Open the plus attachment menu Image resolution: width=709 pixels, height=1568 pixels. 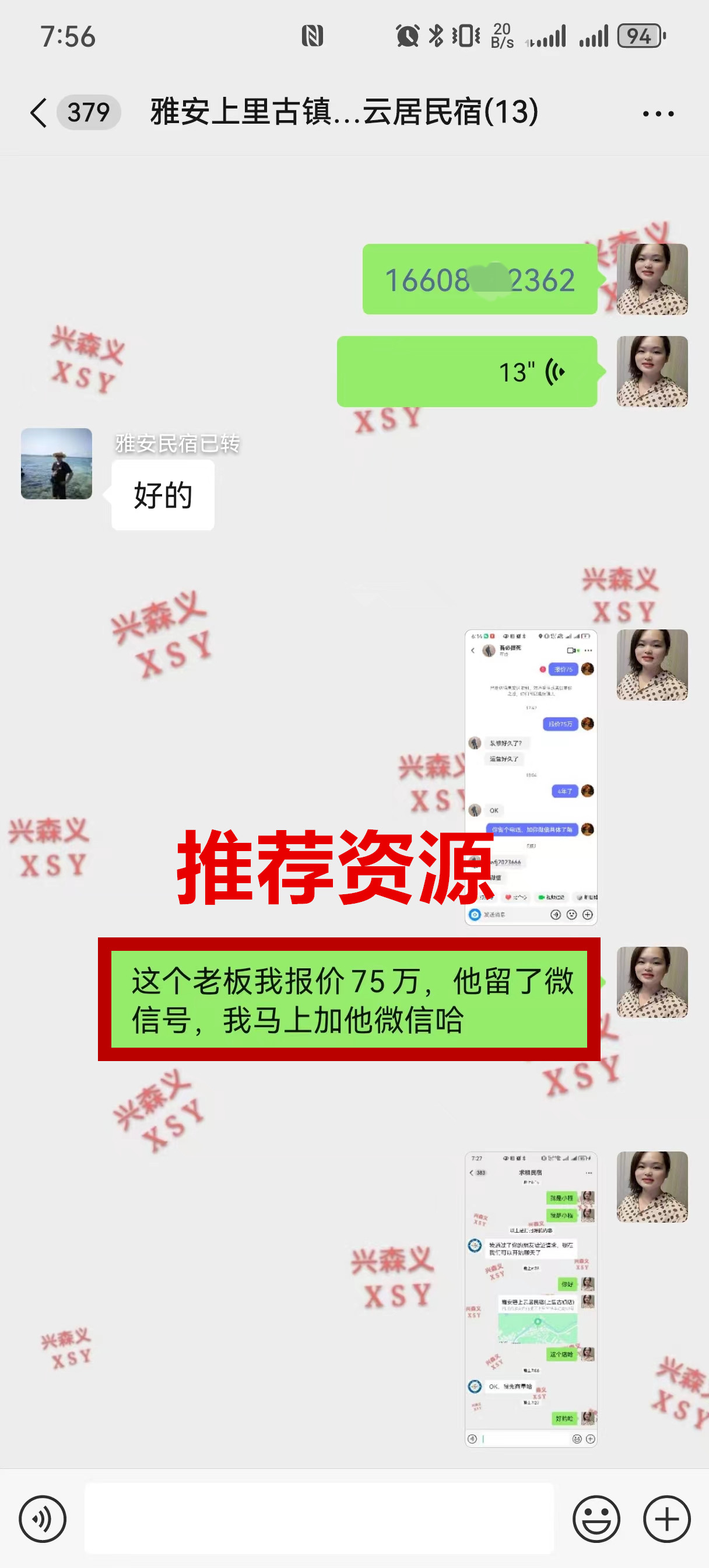coord(666,1518)
